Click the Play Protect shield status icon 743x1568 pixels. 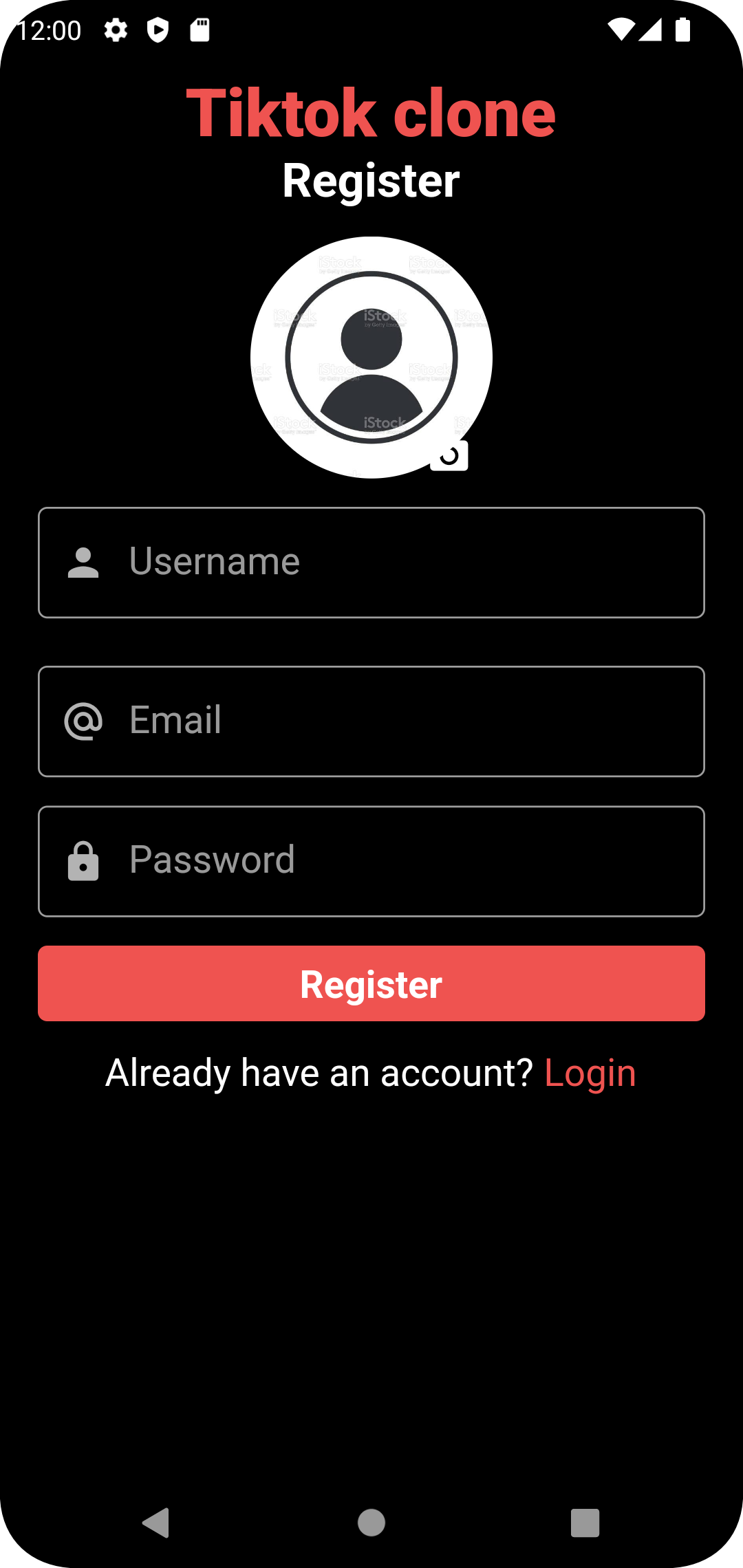pos(158,30)
